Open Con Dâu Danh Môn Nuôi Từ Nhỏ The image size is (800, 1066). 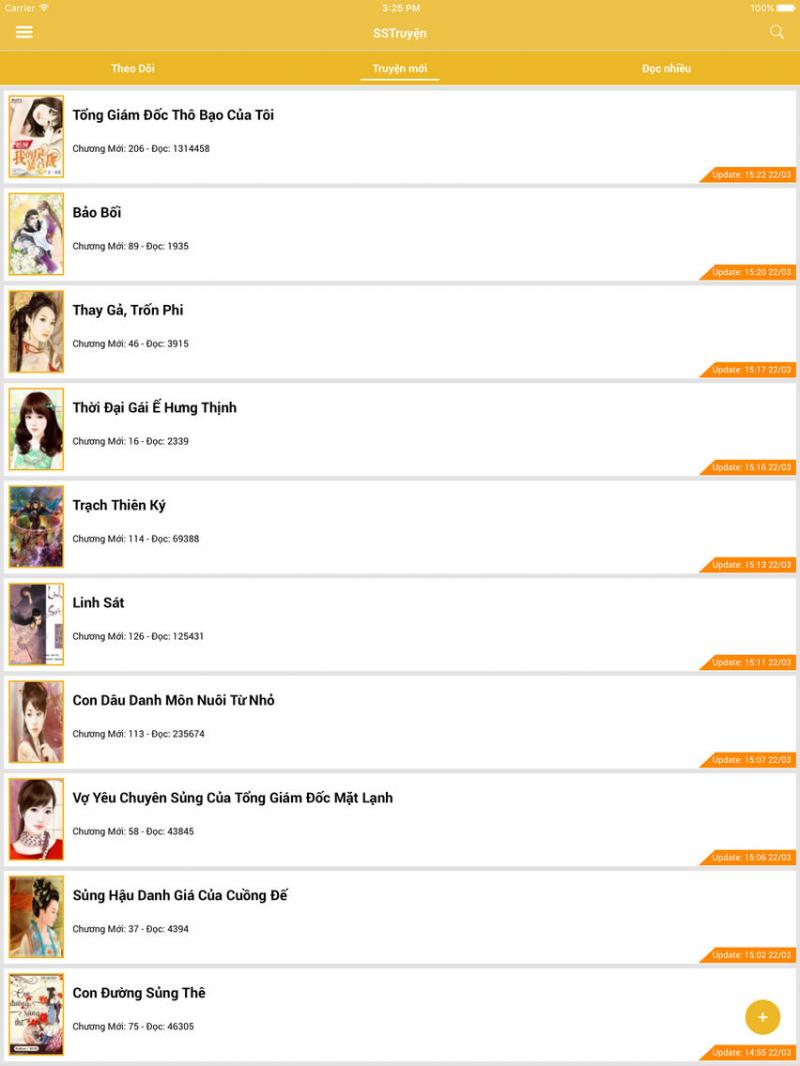173,700
